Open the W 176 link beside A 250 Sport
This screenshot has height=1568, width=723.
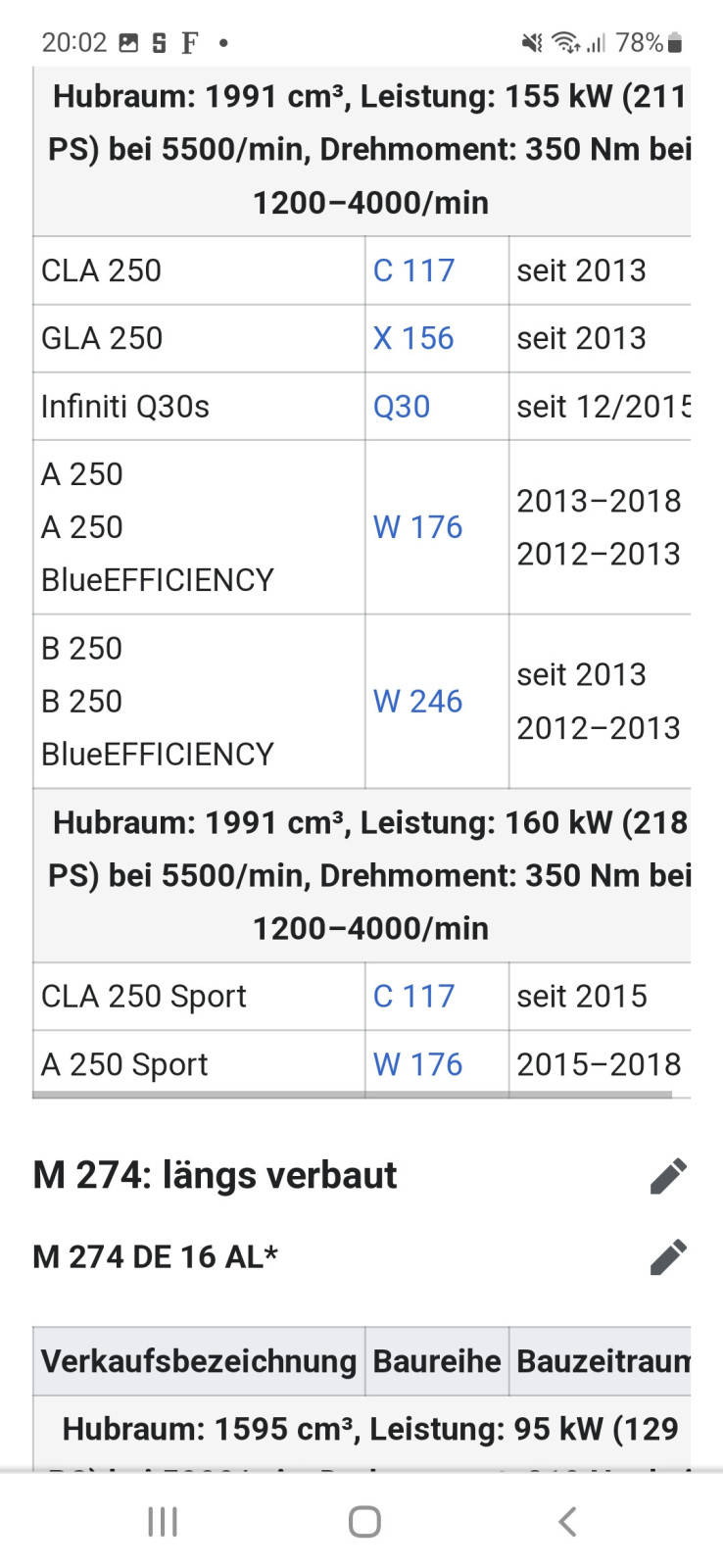(417, 1064)
